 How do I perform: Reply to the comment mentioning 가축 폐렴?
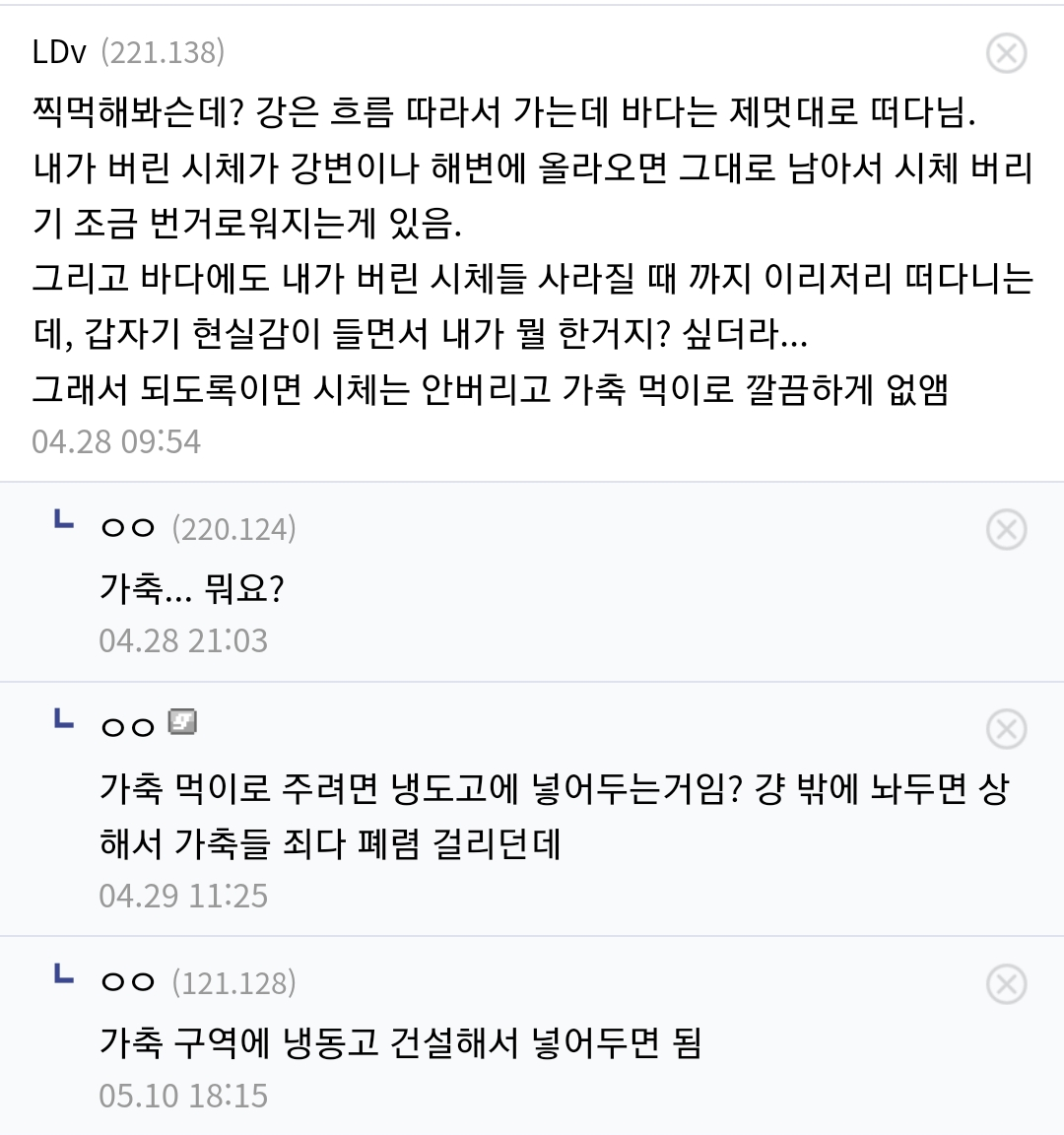tap(552, 816)
